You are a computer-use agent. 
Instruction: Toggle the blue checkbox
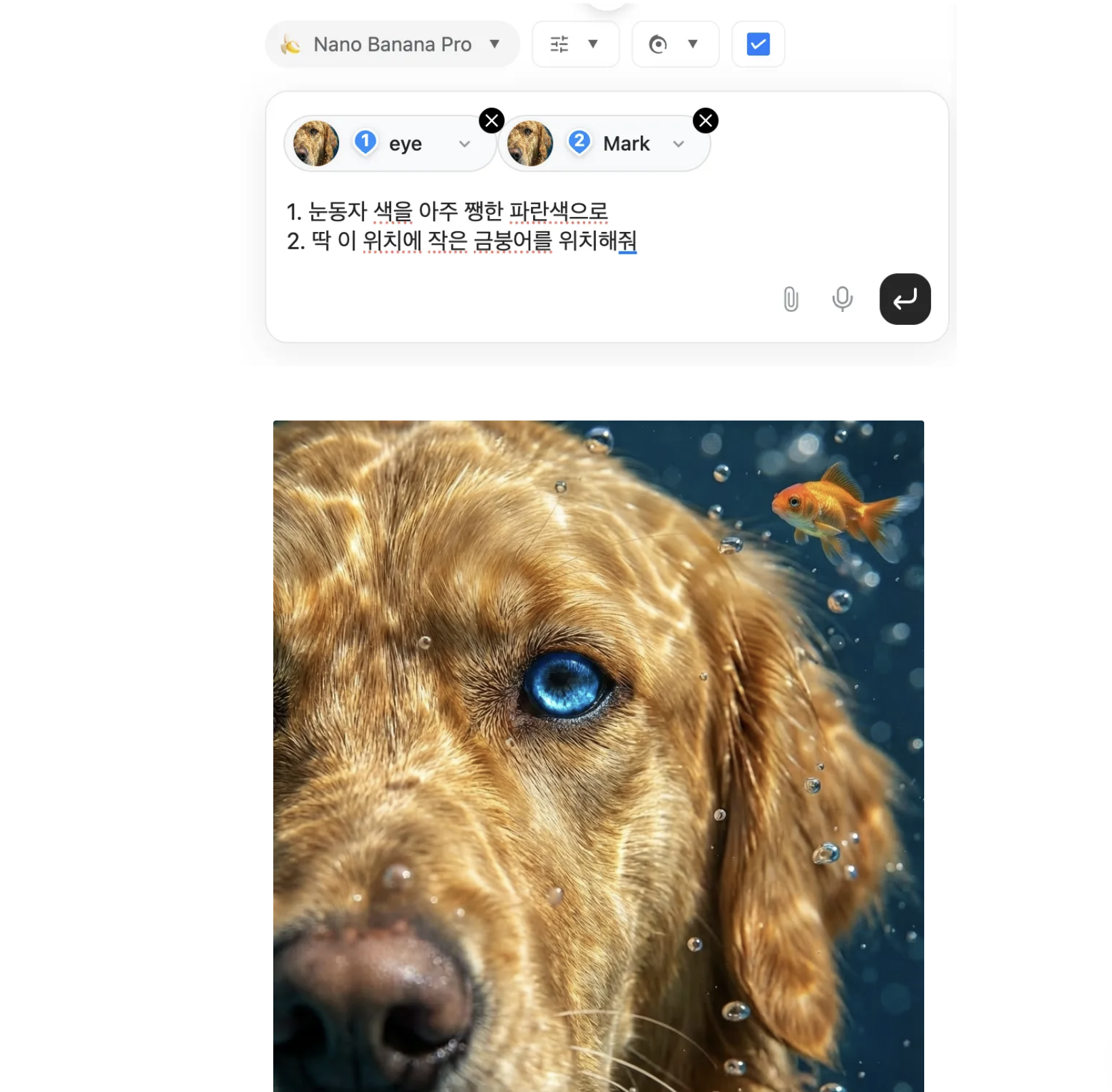point(758,45)
